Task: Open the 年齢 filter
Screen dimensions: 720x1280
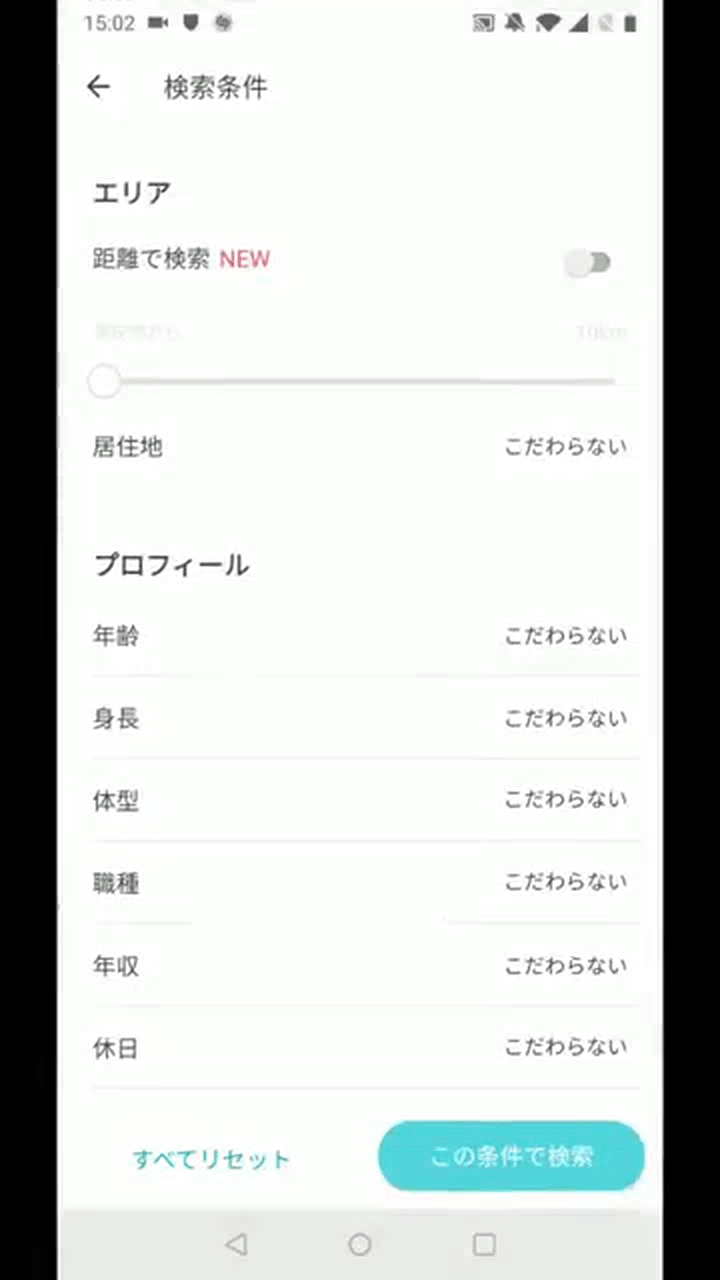Action: click(x=360, y=636)
